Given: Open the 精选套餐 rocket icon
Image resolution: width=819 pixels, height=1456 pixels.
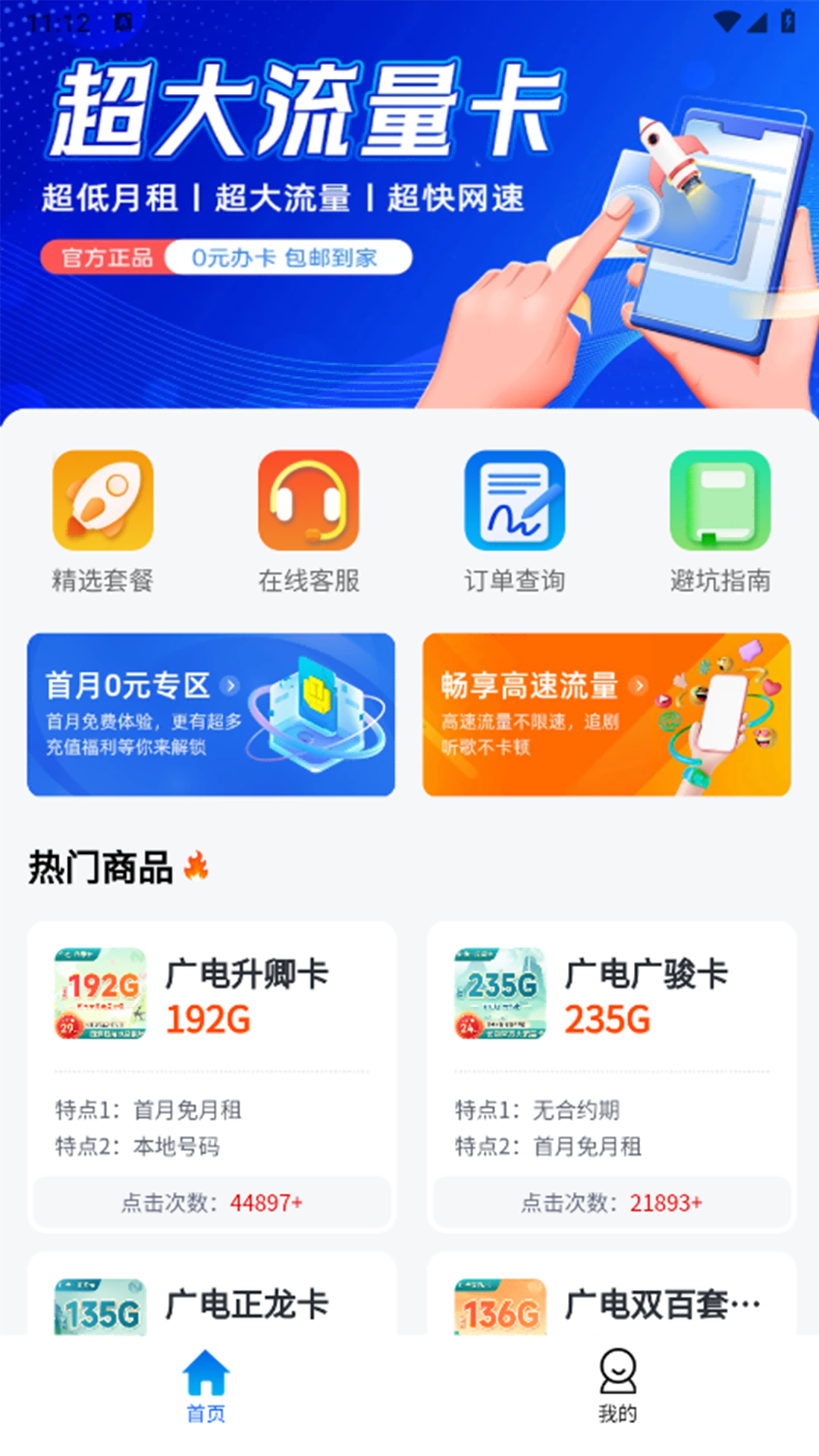Looking at the screenshot, I should pos(102,502).
